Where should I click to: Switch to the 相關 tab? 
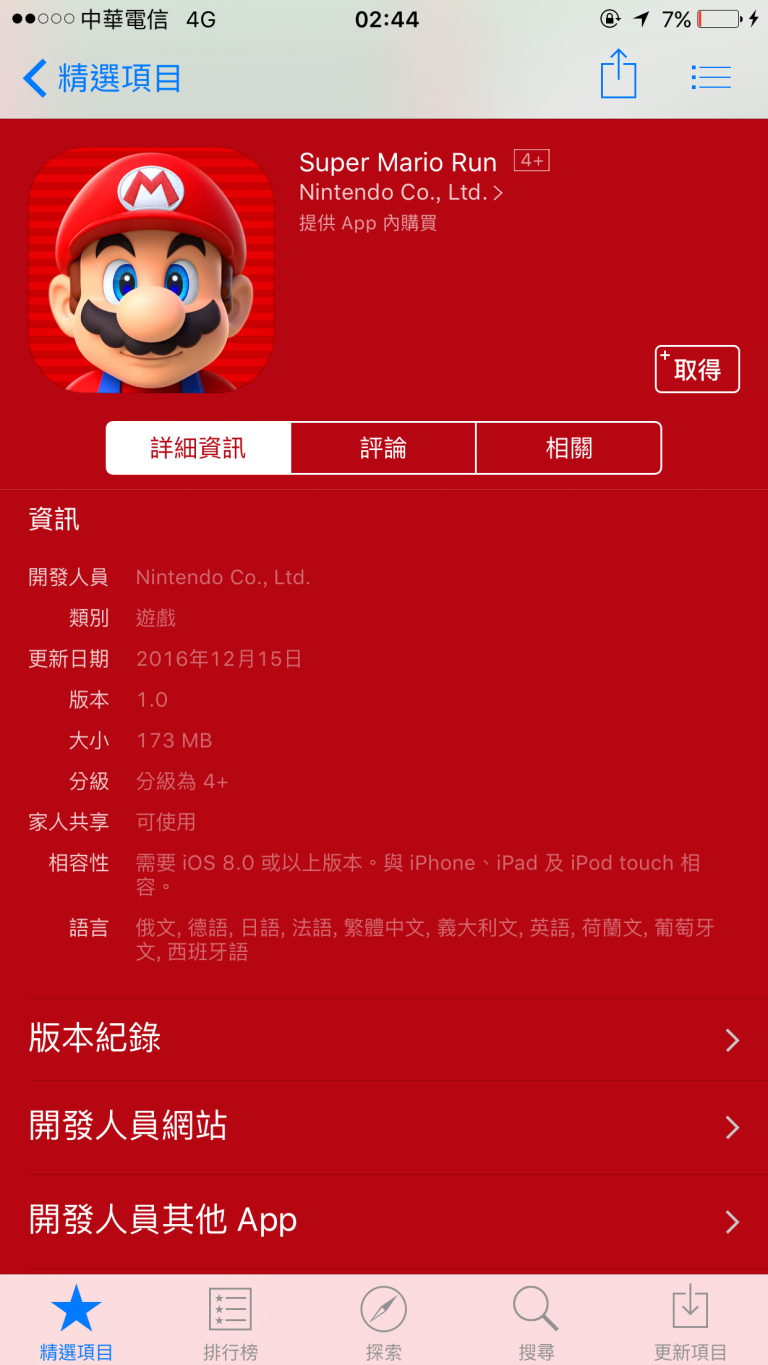(569, 448)
